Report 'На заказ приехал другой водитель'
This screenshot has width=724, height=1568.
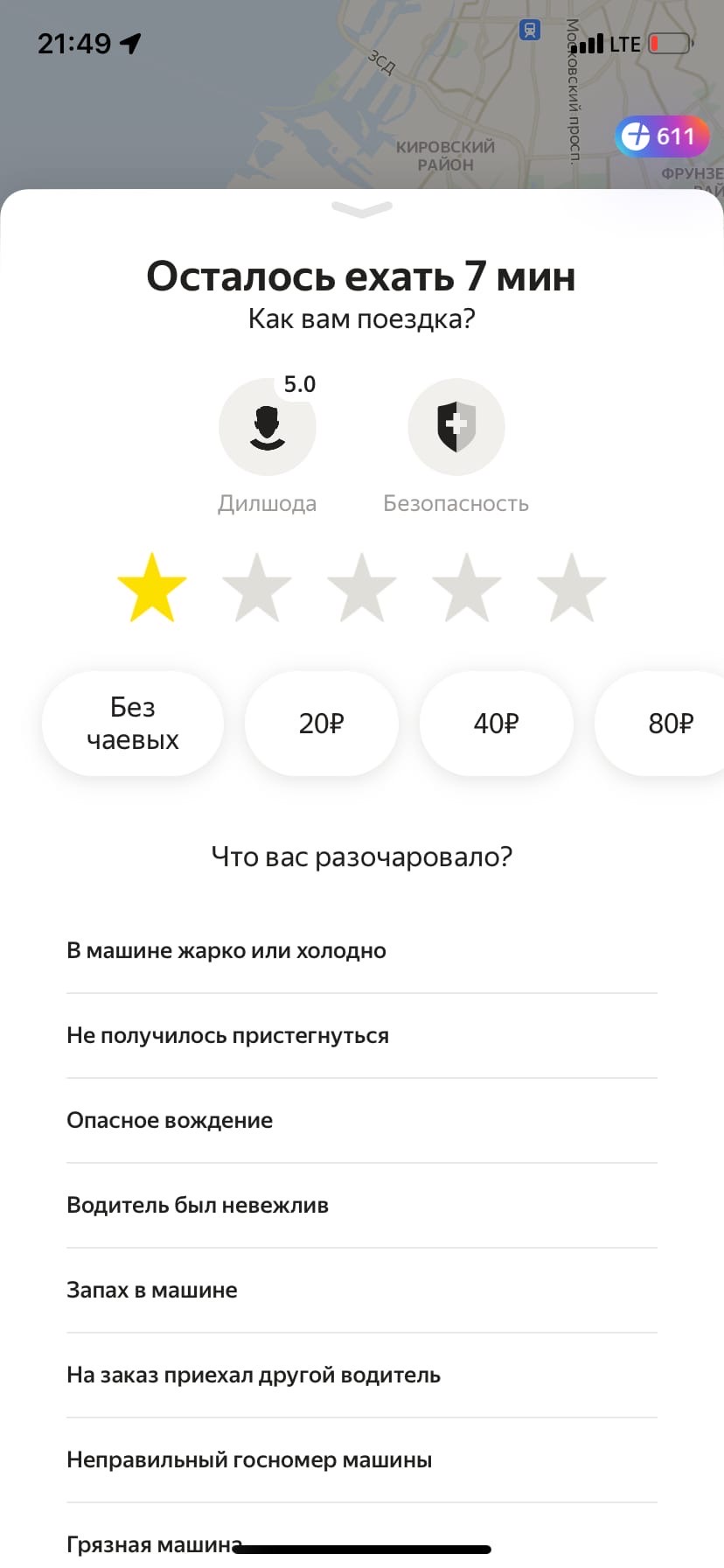pos(254,1375)
